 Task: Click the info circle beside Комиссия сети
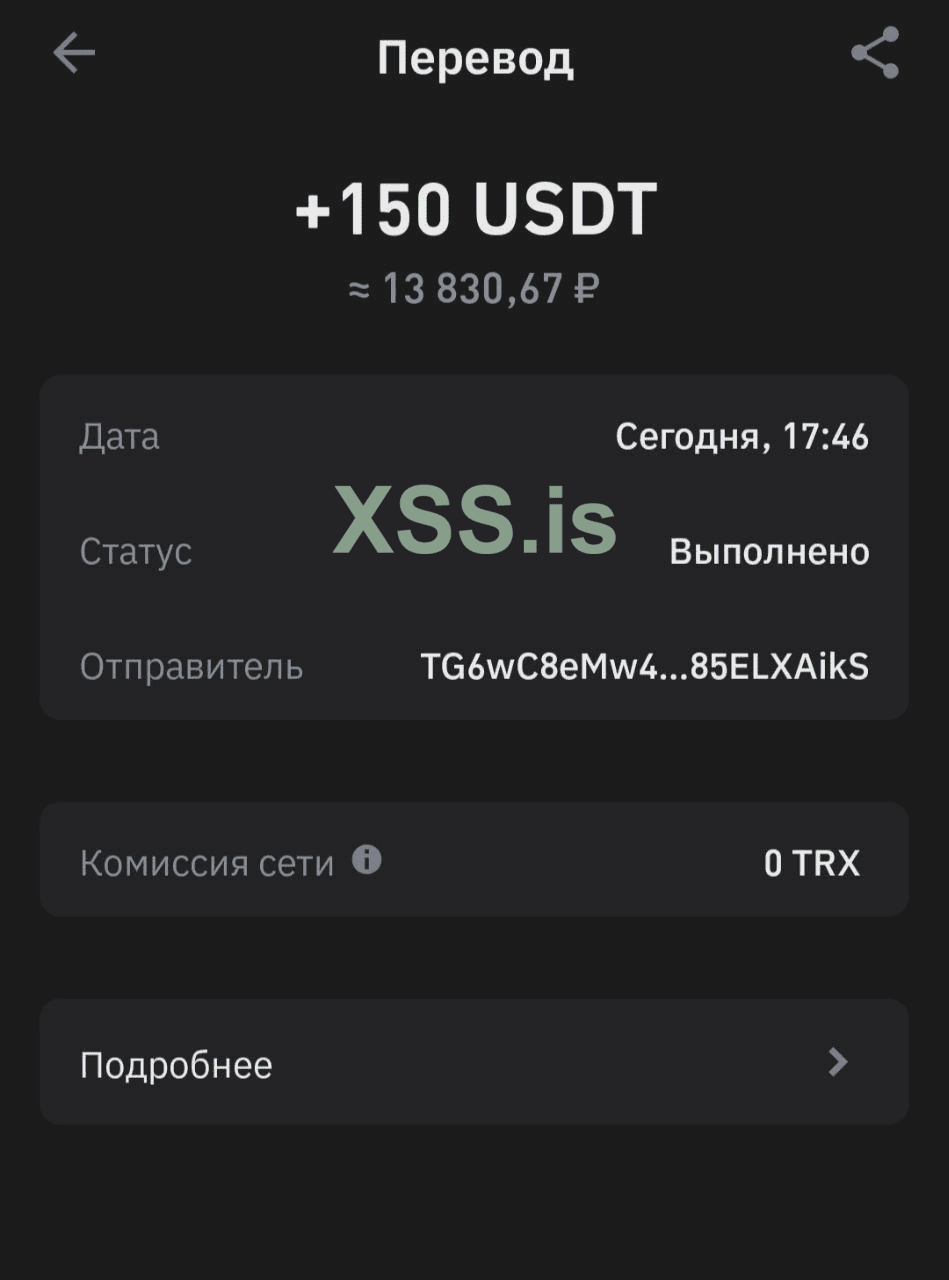(368, 860)
